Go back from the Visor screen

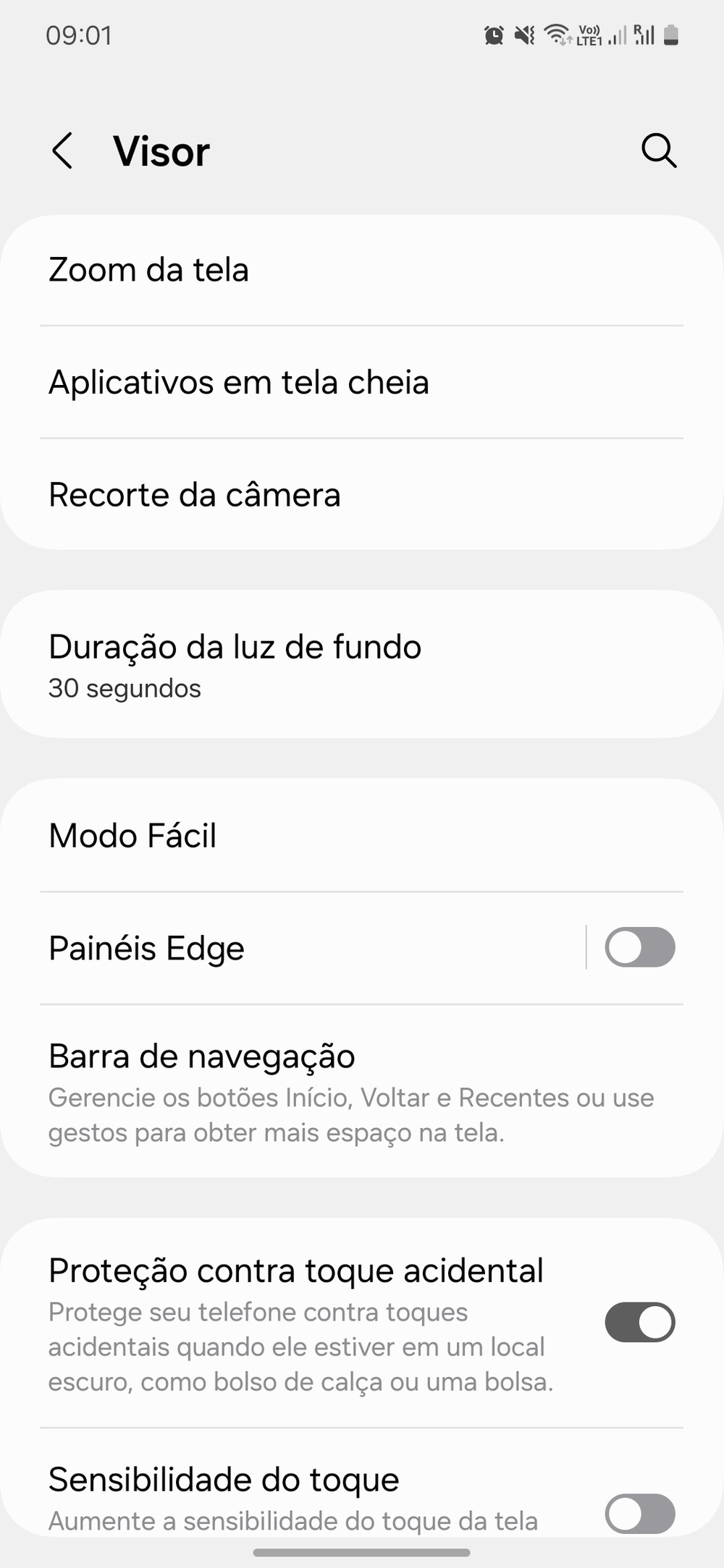coord(63,151)
